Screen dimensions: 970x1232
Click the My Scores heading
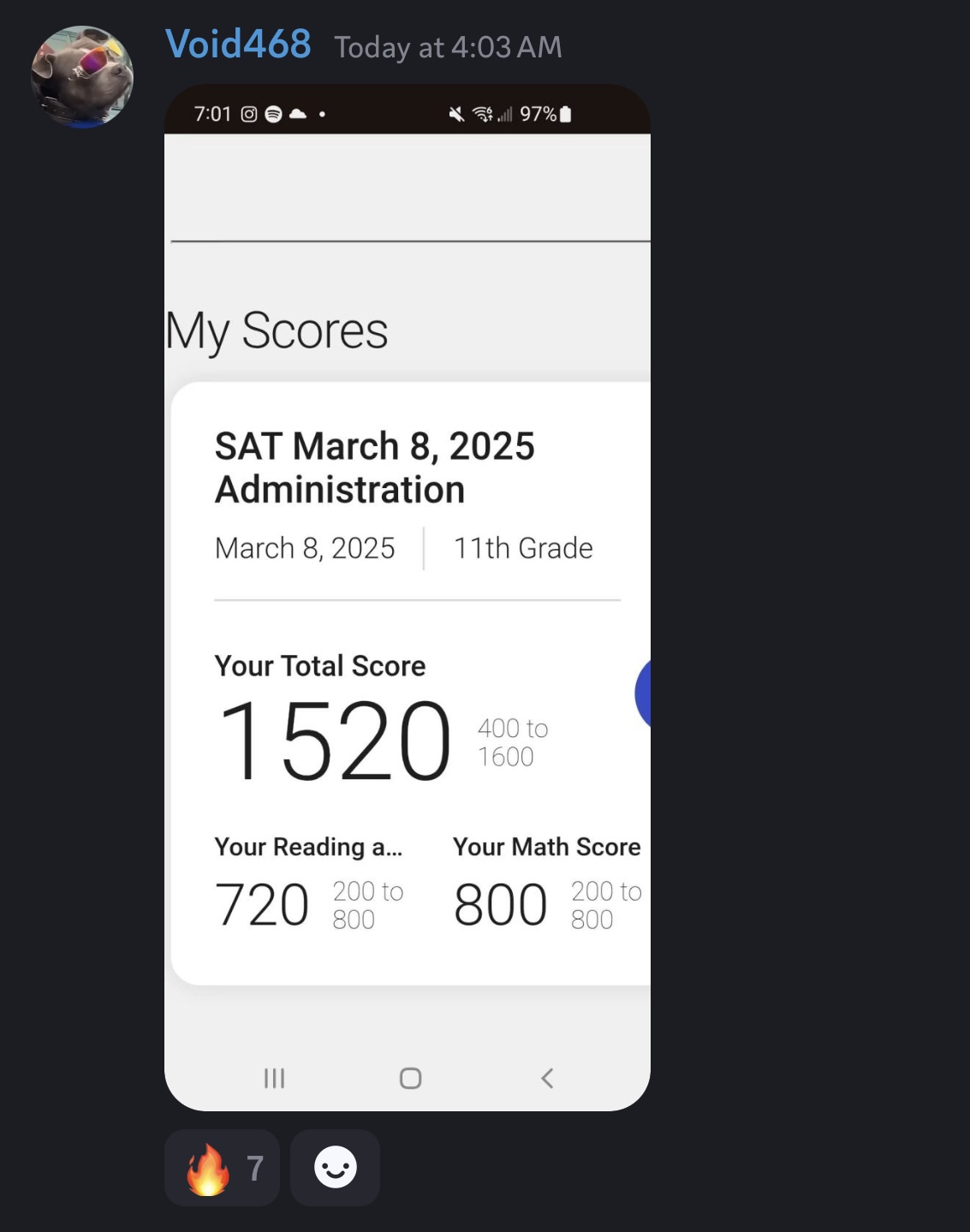pos(276,330)
